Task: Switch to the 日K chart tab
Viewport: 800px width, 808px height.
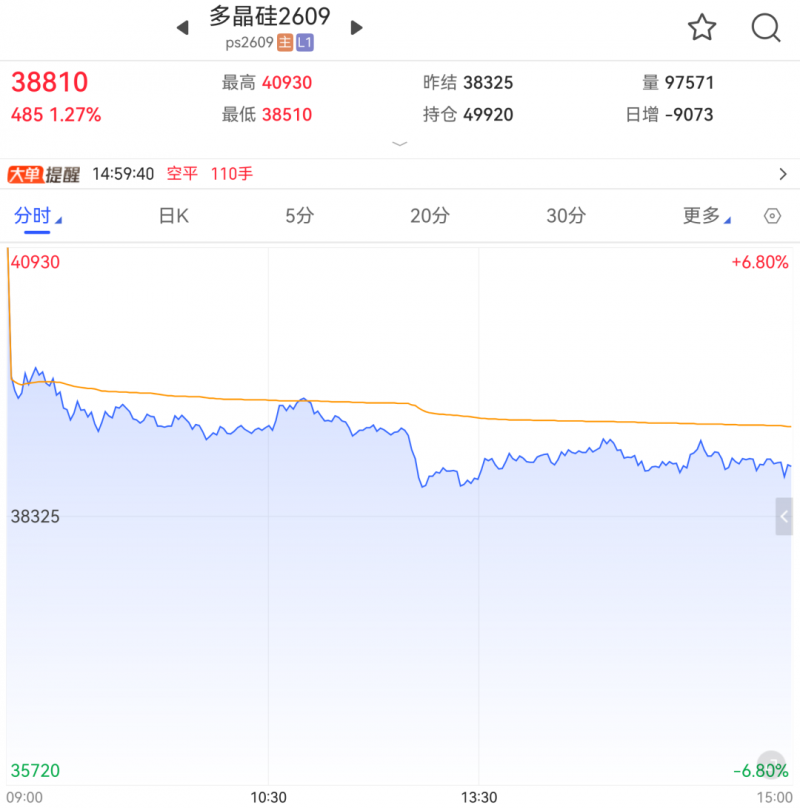Action: click(174, 216)
